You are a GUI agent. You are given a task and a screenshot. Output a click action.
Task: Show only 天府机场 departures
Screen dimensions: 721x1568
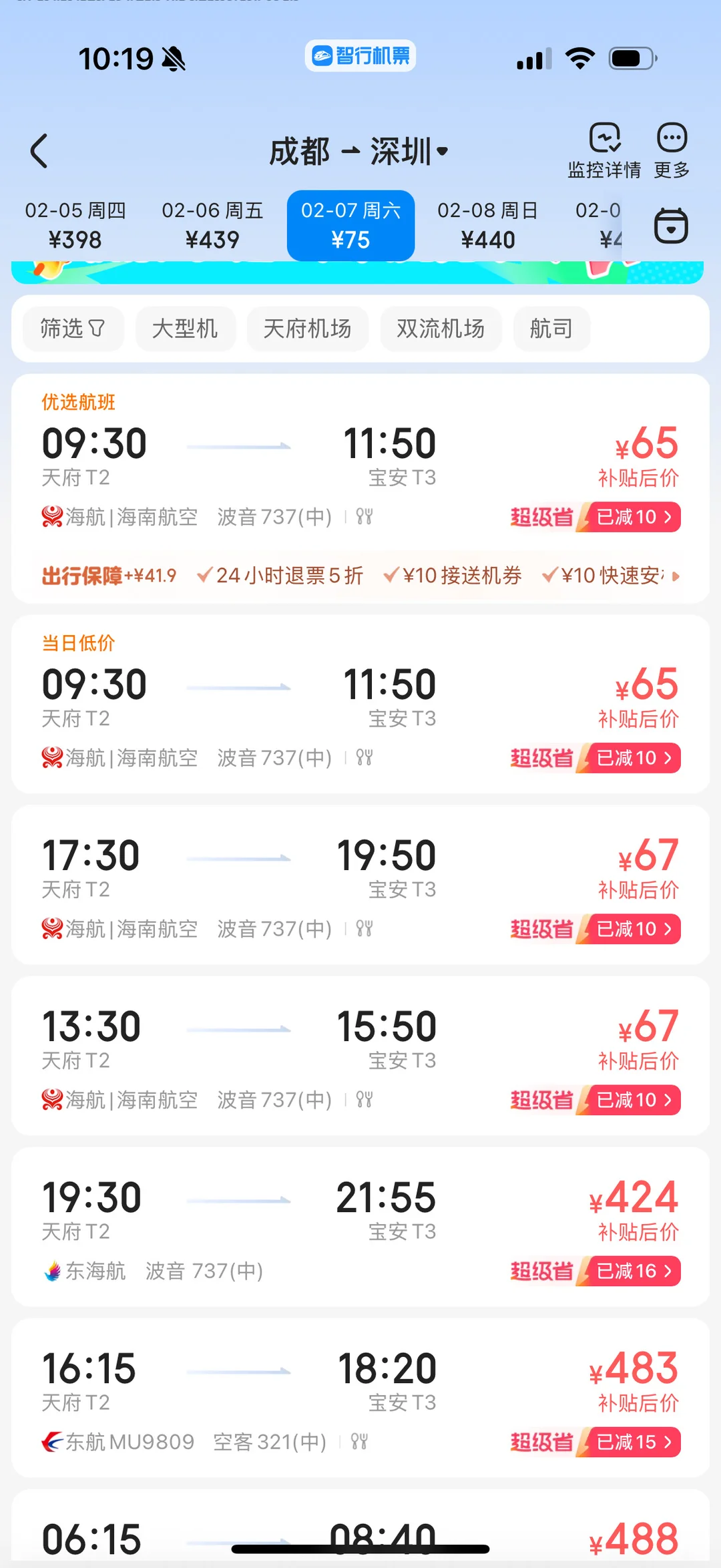point(307,329)
